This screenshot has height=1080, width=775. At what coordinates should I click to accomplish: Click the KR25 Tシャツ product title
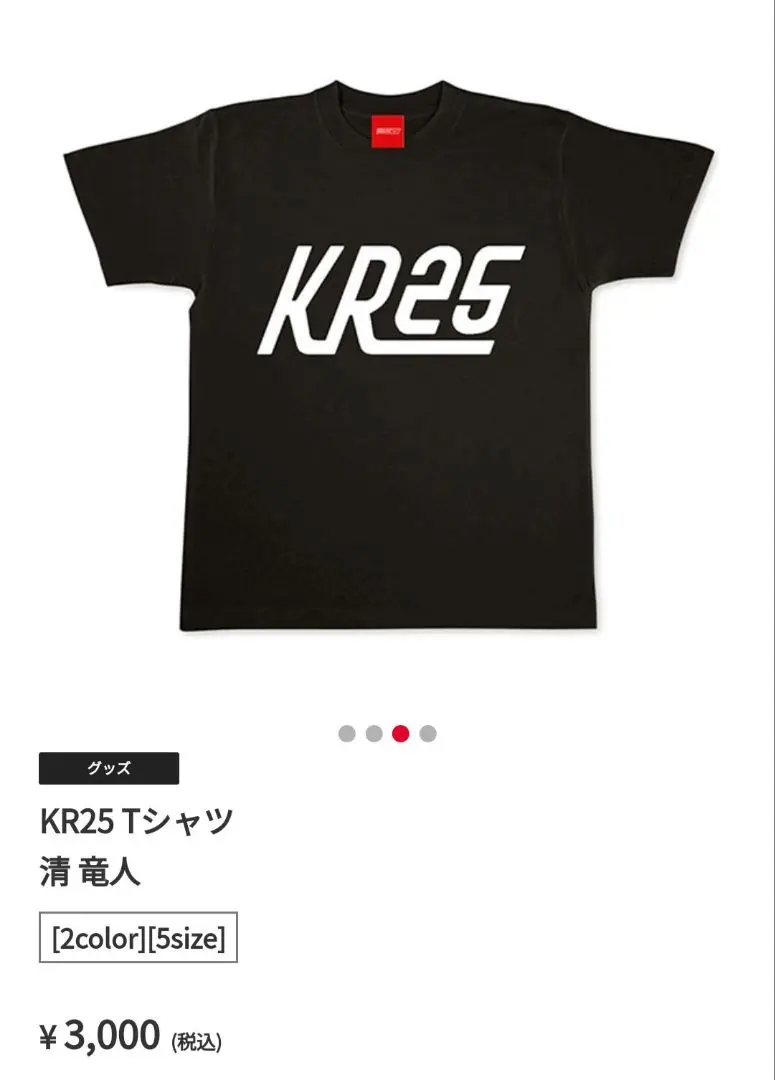pyautogui.click(x=135, y=820)
